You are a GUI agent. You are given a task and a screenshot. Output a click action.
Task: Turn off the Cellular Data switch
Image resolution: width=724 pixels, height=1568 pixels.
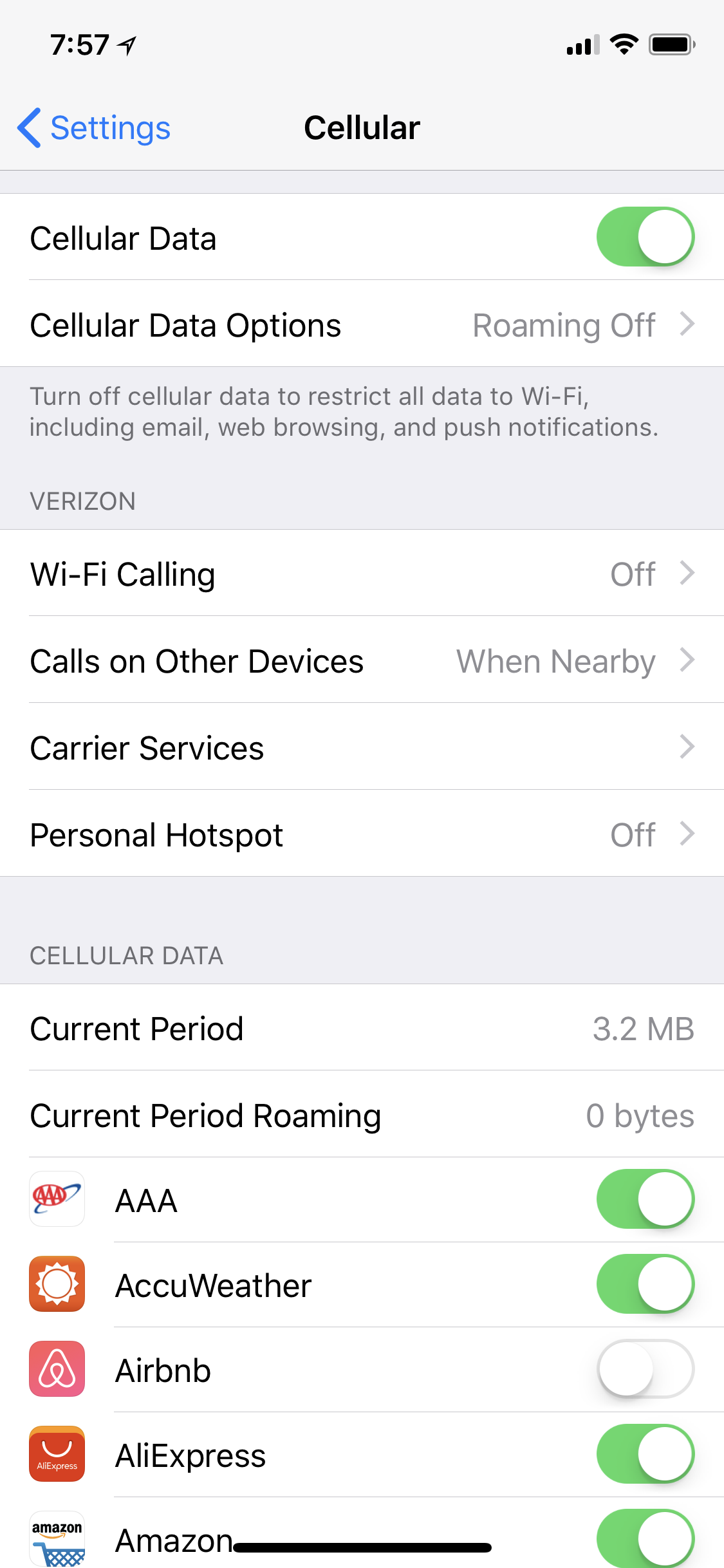(645, 237)
